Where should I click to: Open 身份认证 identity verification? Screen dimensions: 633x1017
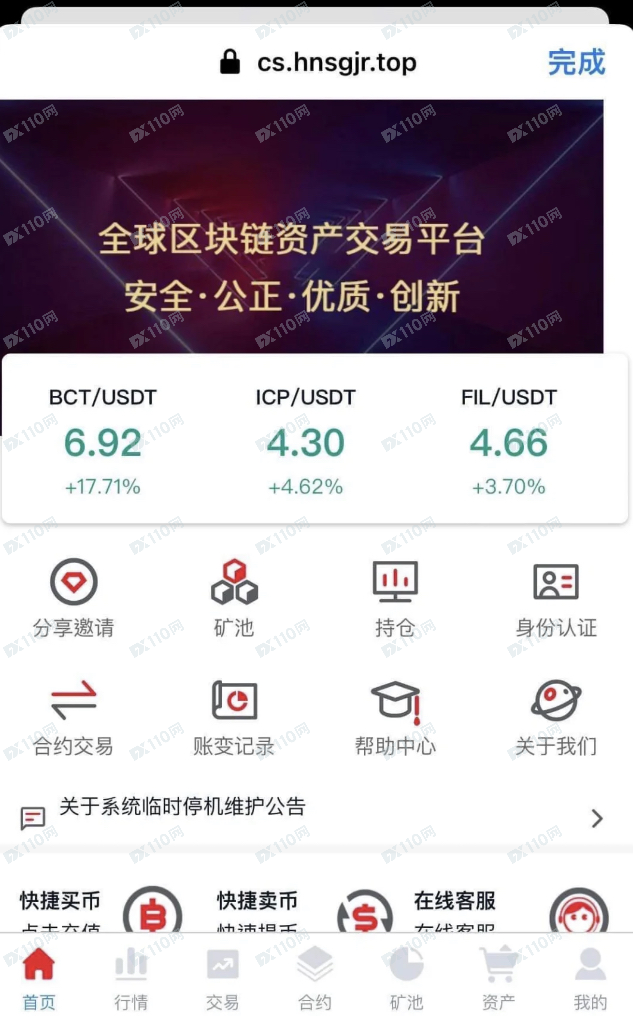[x=556, y=598]
